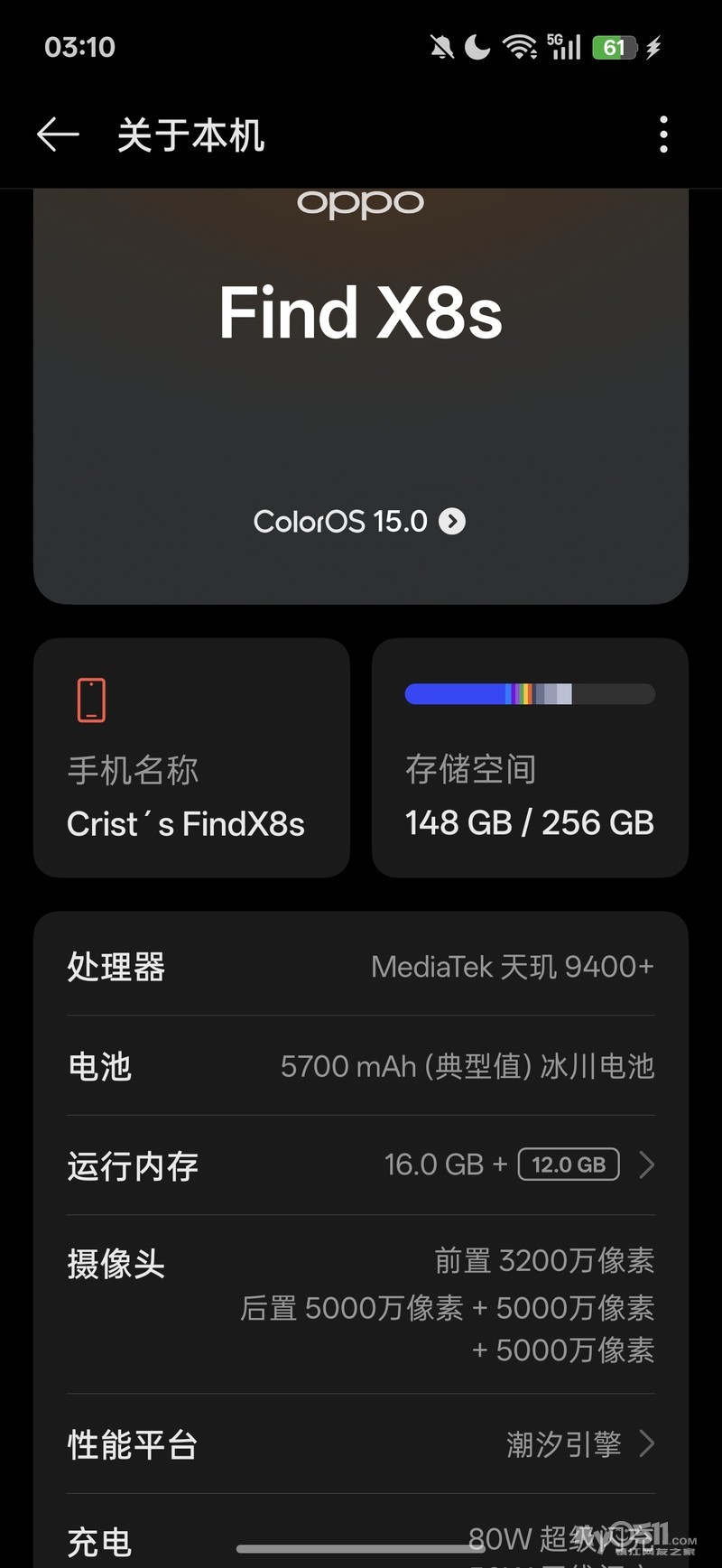The height and width of the screenshot is (1568, 722).
Task: Open the 存储空间 storage card
Action: click(x=530, y=758)
